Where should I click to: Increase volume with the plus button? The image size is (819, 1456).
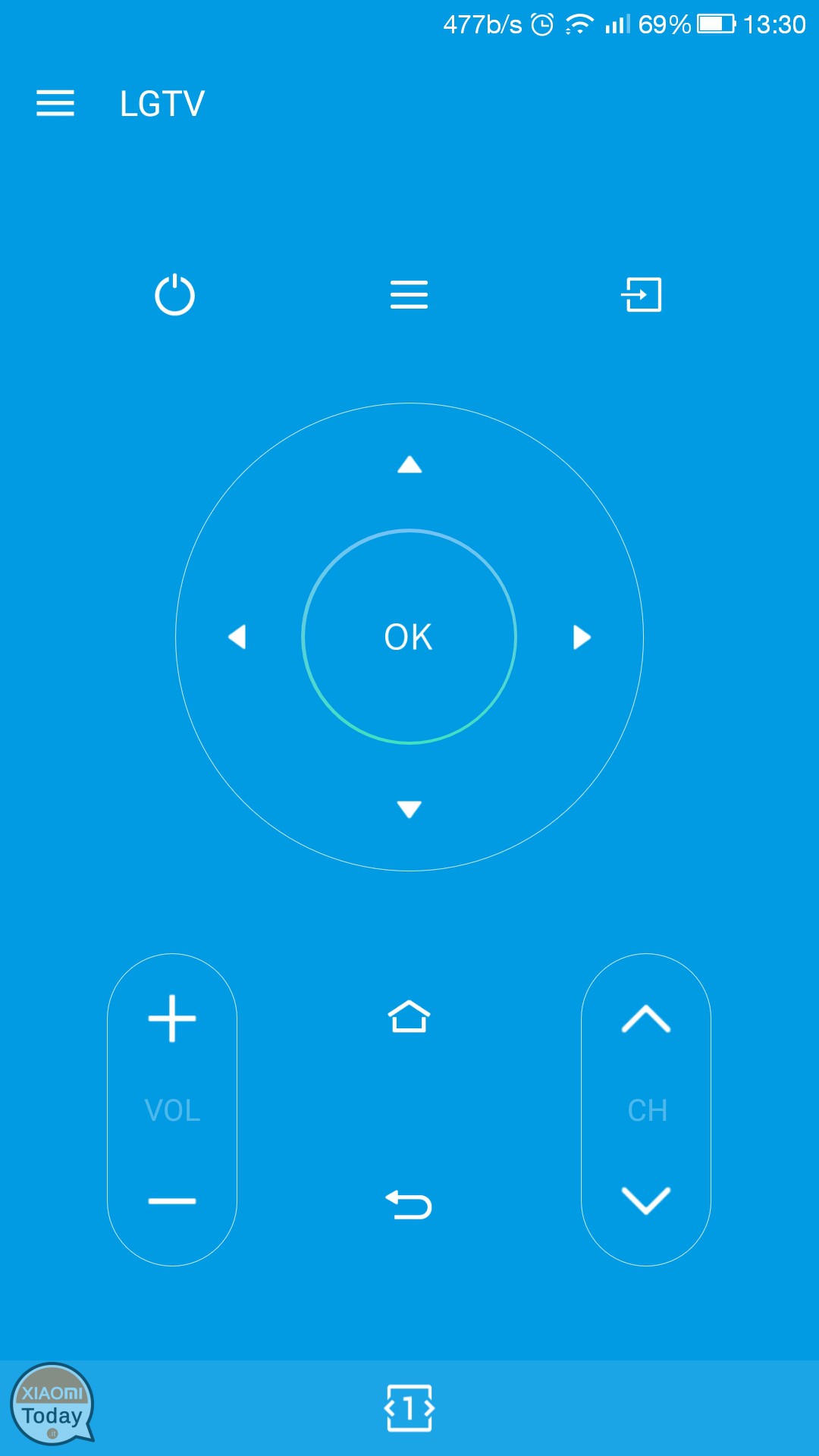click(172, 1018)
